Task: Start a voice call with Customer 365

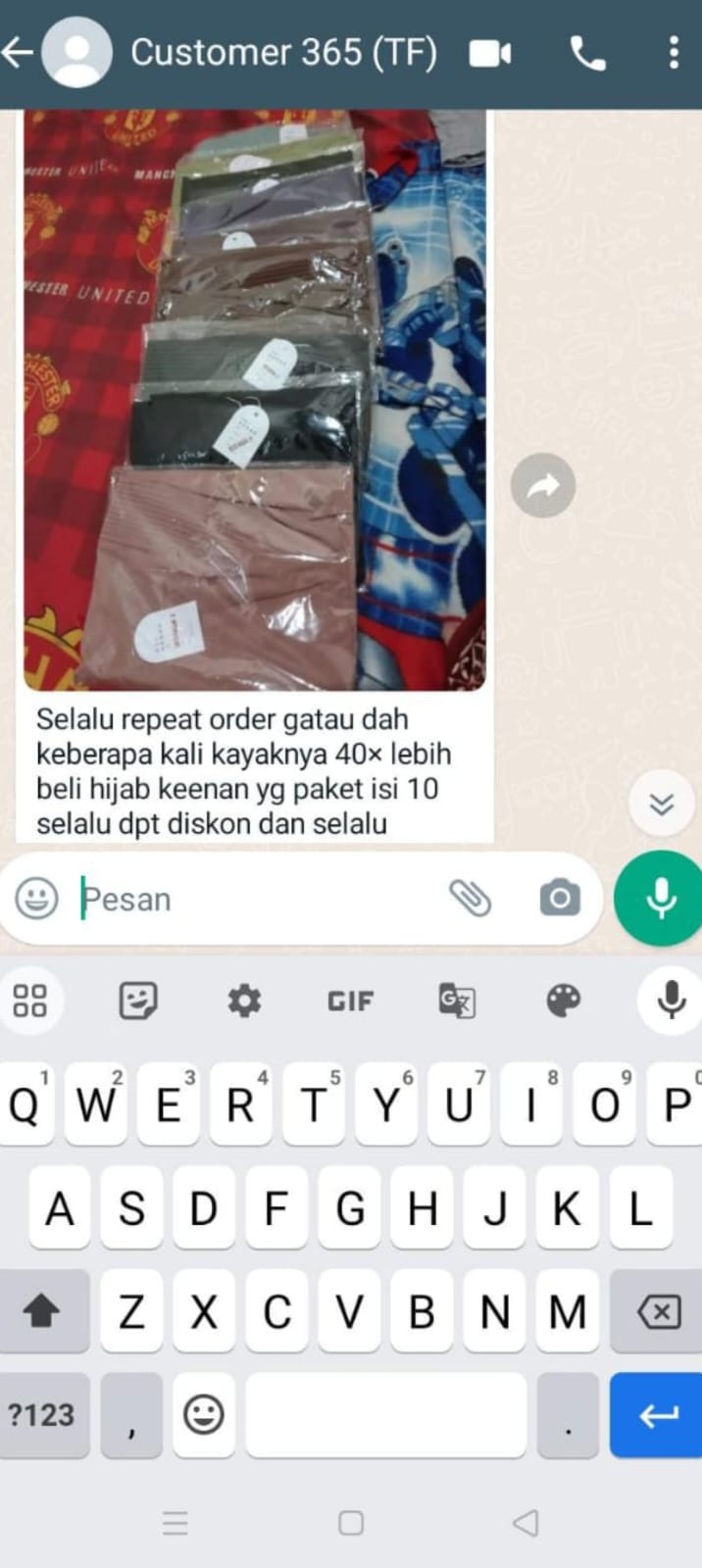Action: pyautogui.click(x=587, y=53)
